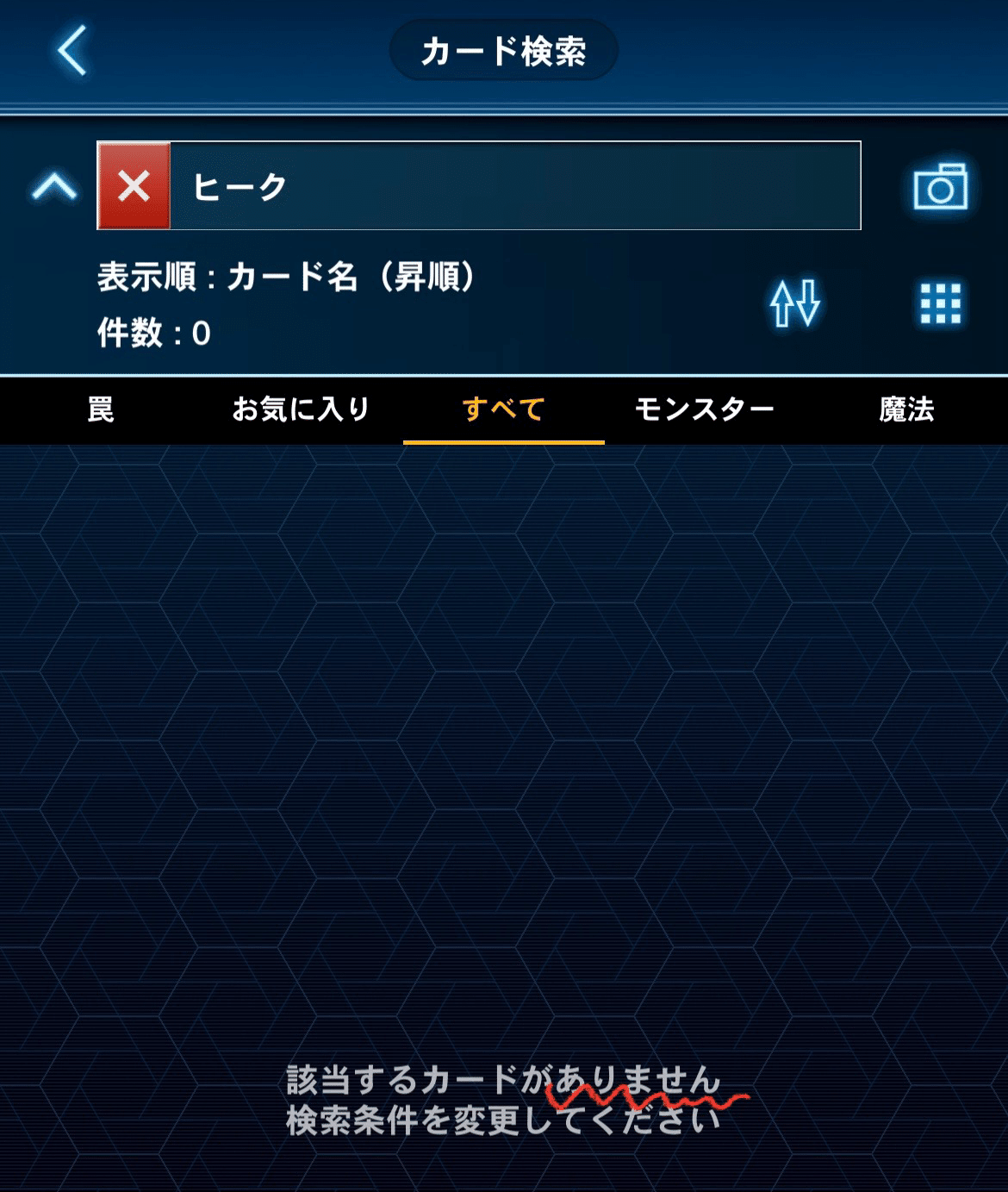The width and height of the screenshot is (1008, 1192).
Task: Change the sort order with the arrows icon
Action: tap(794, 303)
